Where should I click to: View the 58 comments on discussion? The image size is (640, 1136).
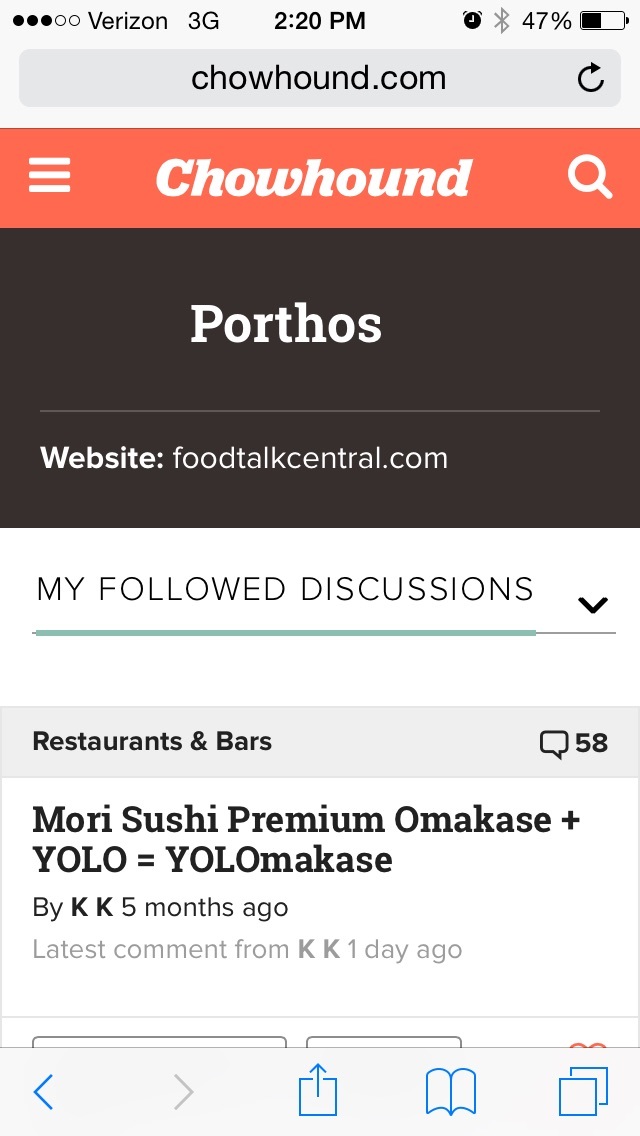pos(573,743)
